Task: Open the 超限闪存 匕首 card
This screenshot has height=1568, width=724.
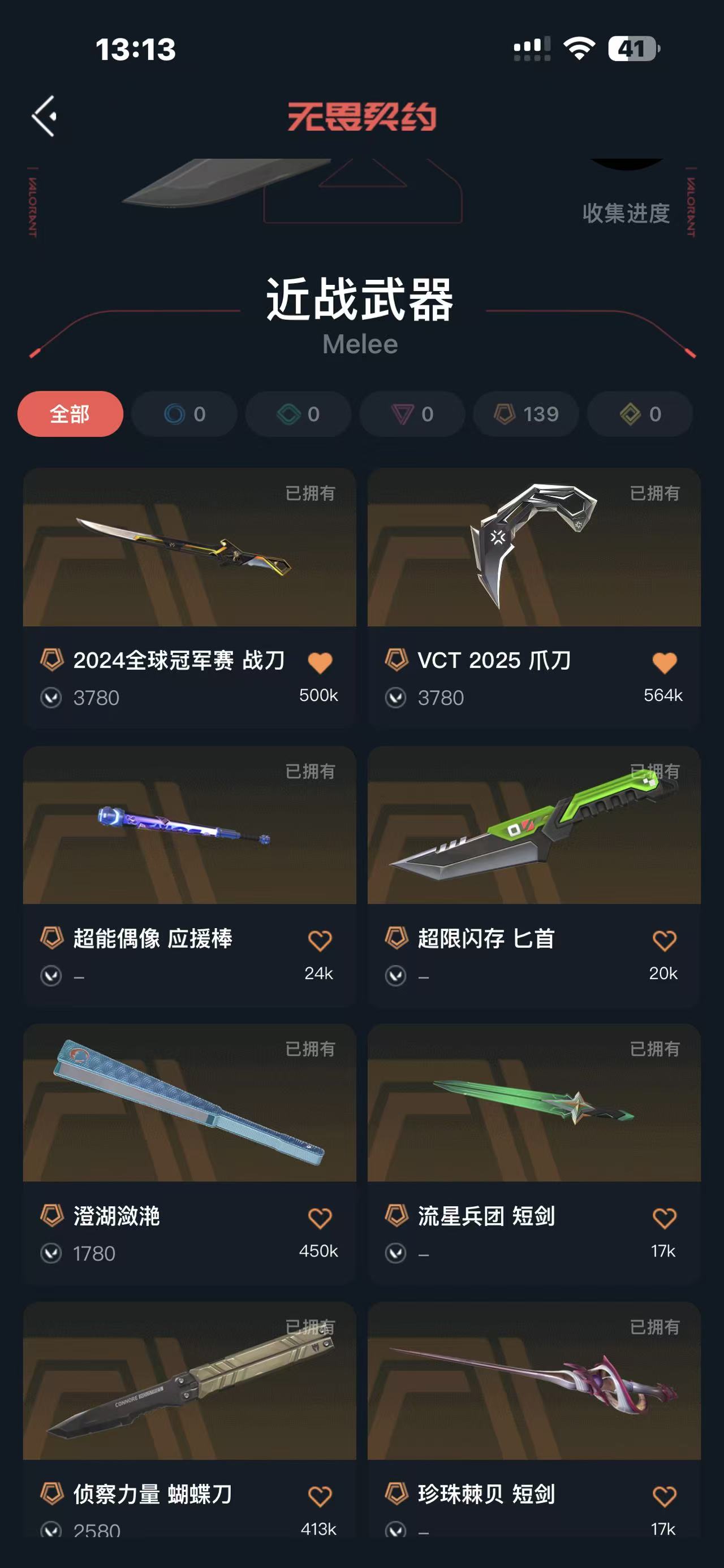Action: (x=534, y=825)
